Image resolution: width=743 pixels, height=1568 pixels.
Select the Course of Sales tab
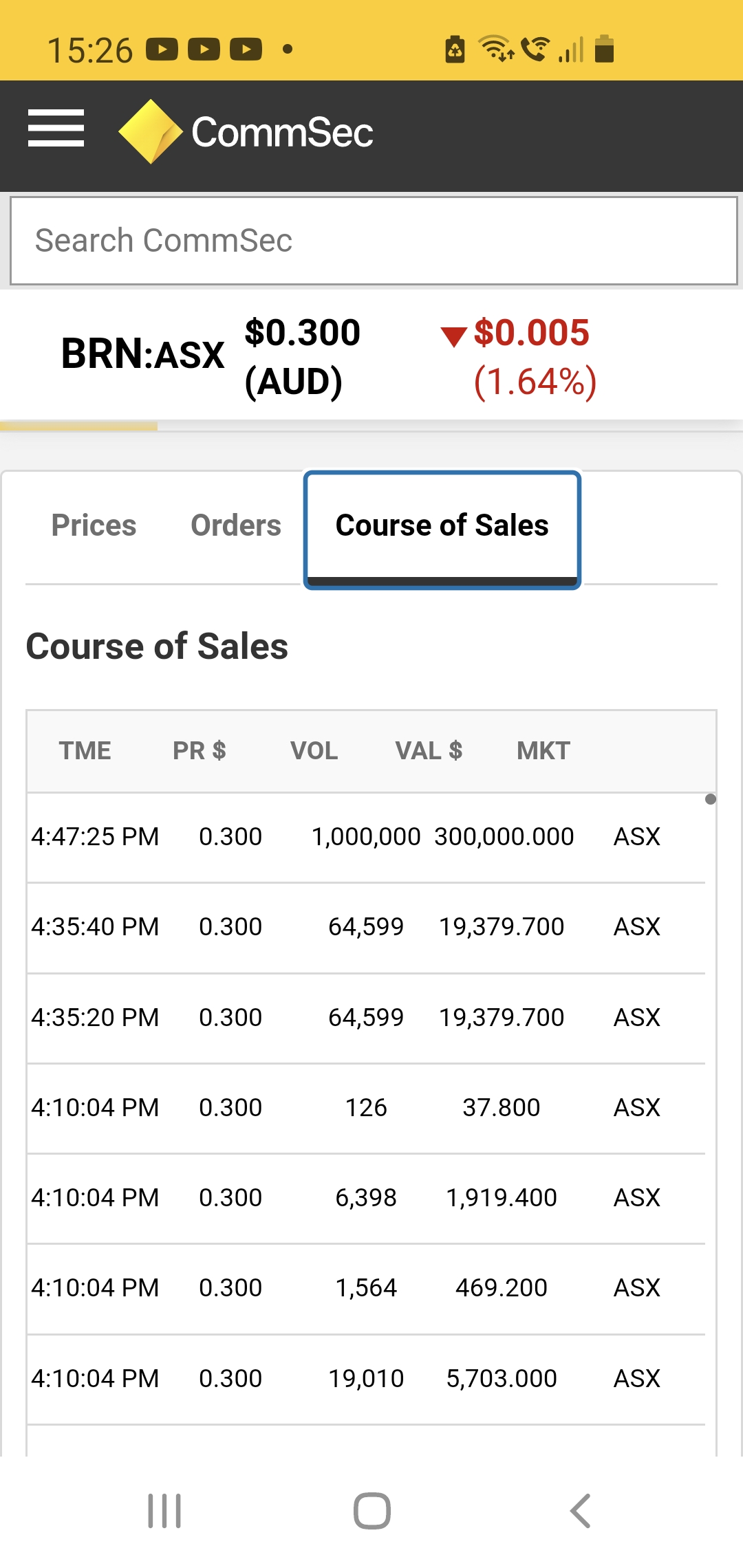(x=442, y=530)
